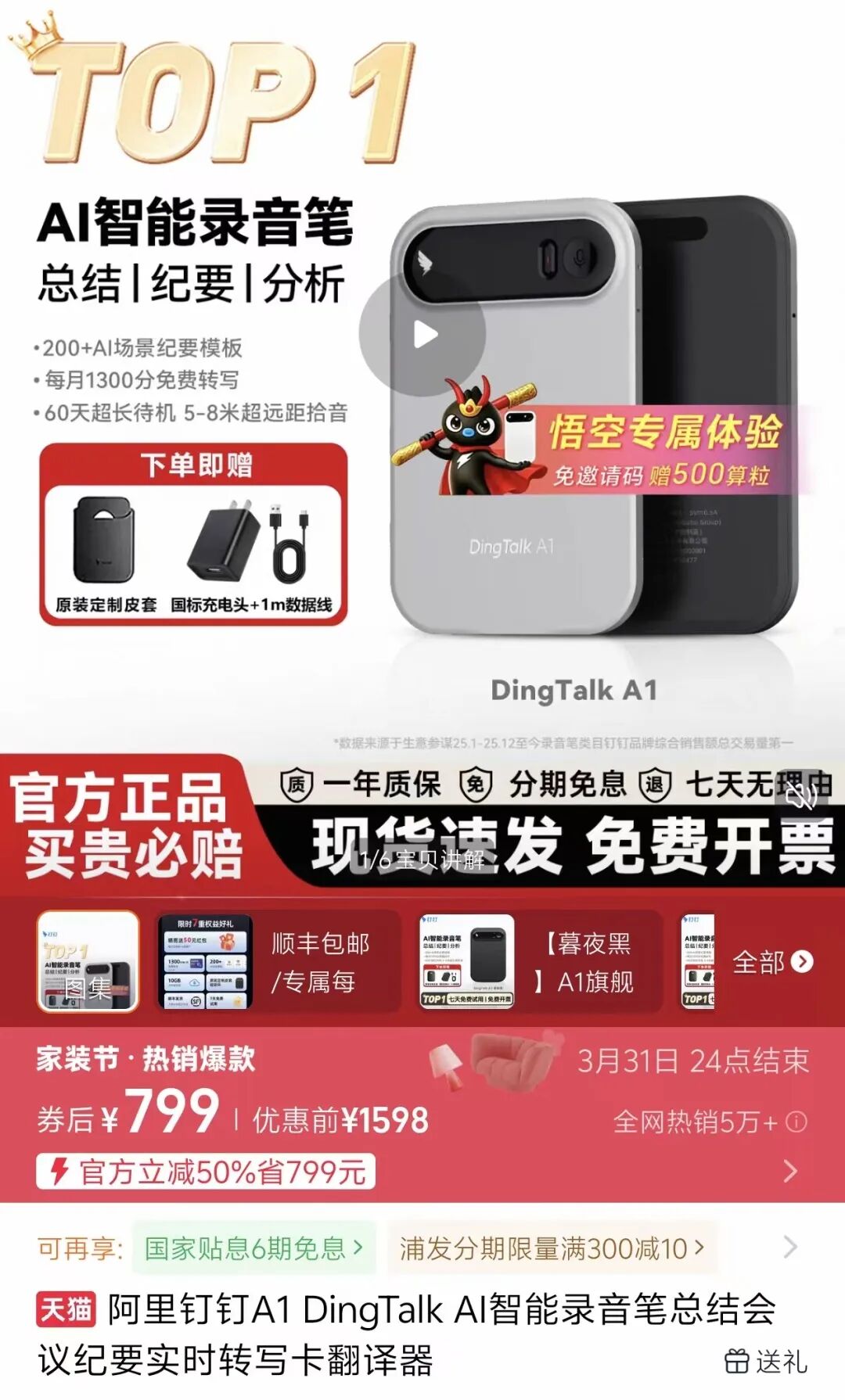
Task: Open the 图集 gallery thumbnail
Action: point(88,962)
